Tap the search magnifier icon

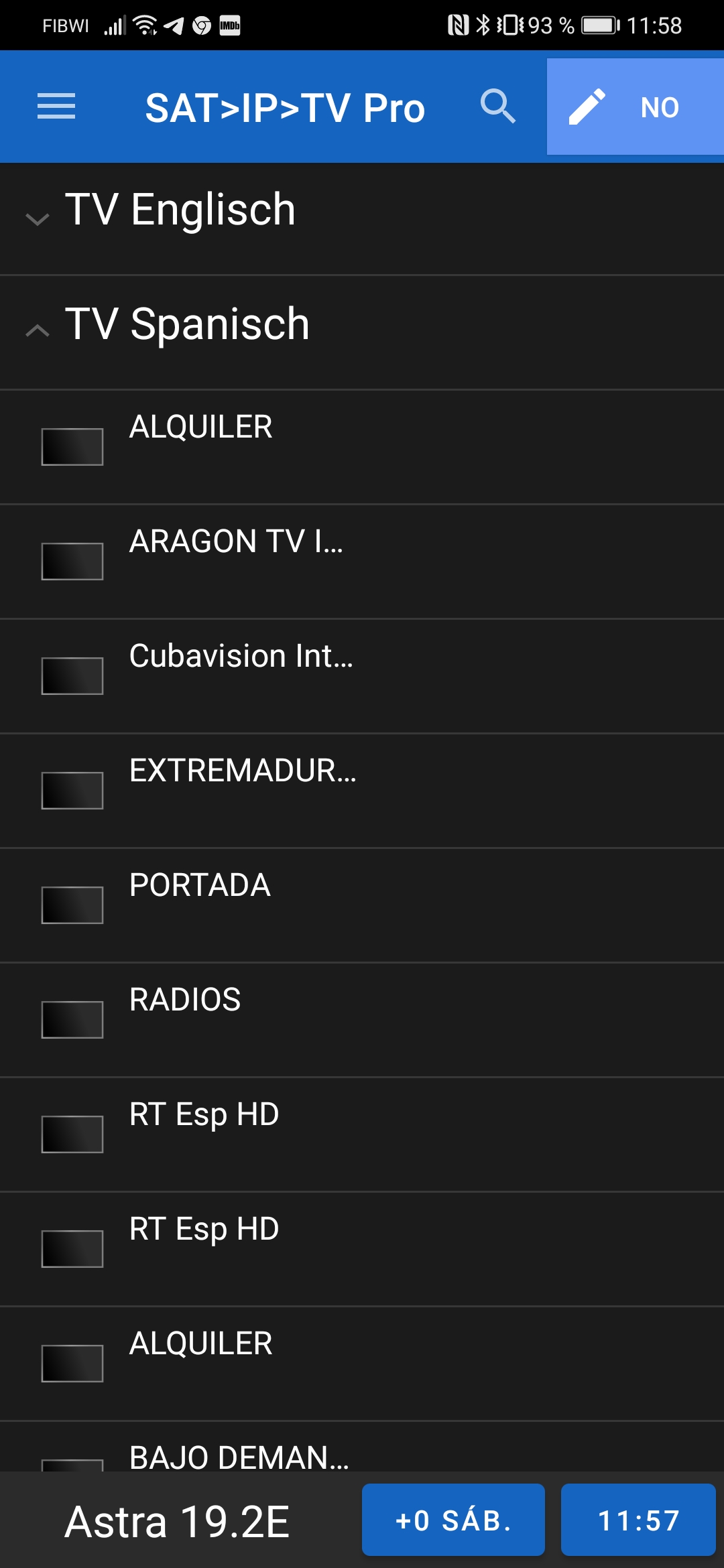(498, 107)
